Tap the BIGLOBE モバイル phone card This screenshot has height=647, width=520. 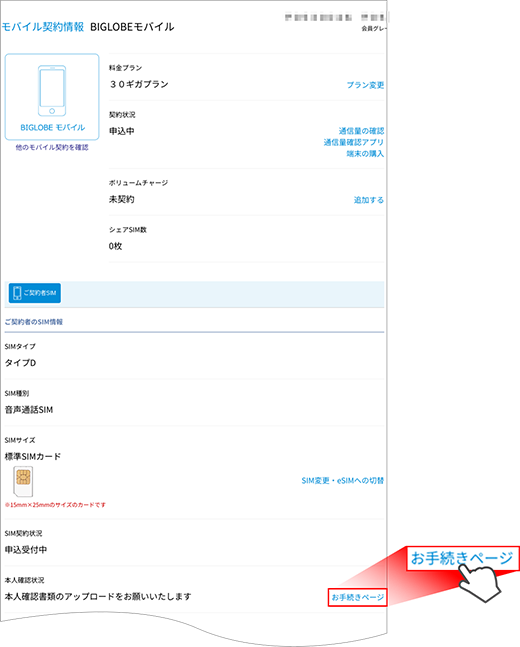point(52,97)
